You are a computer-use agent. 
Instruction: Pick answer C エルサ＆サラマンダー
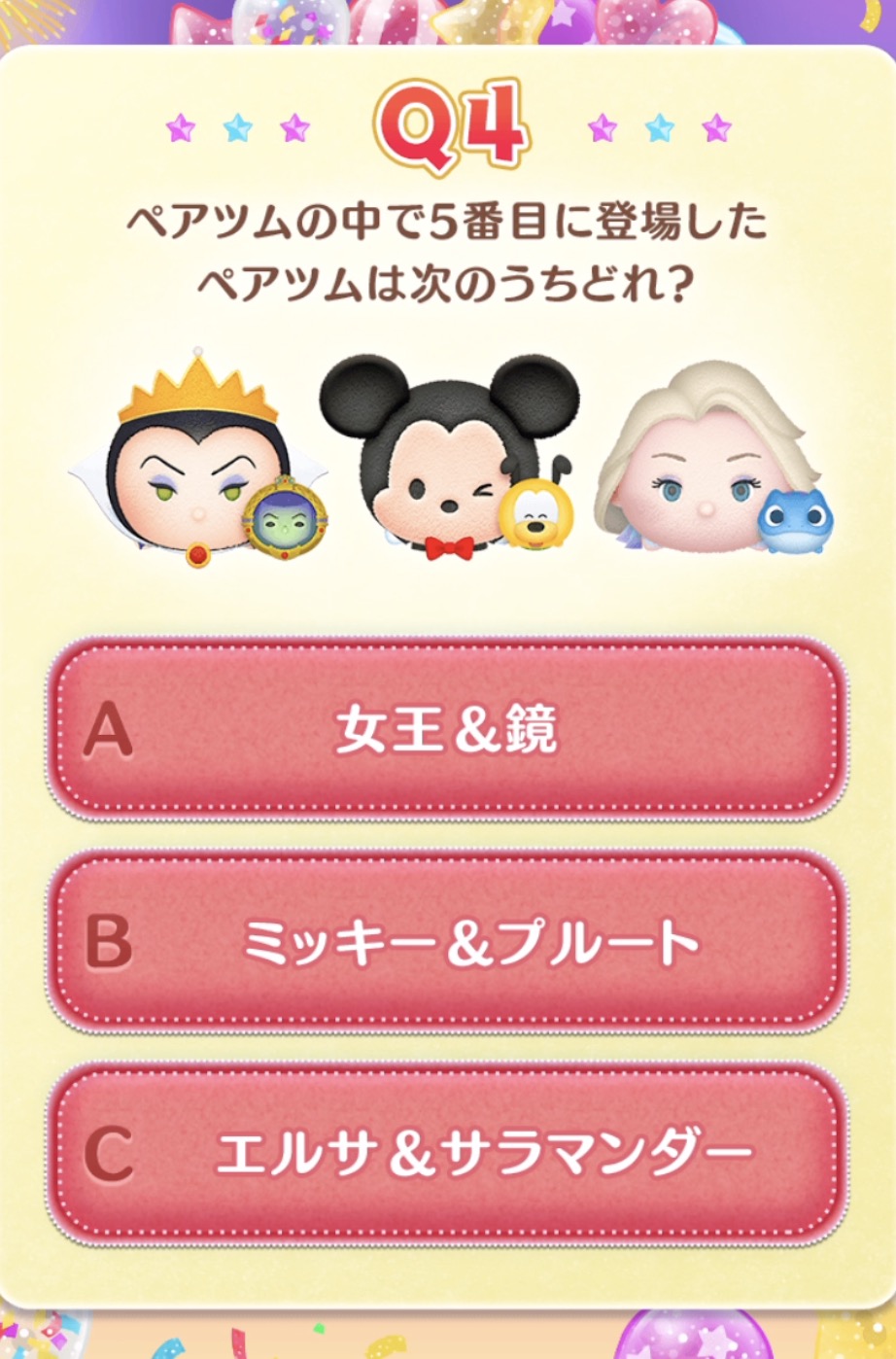point(447,1153)
